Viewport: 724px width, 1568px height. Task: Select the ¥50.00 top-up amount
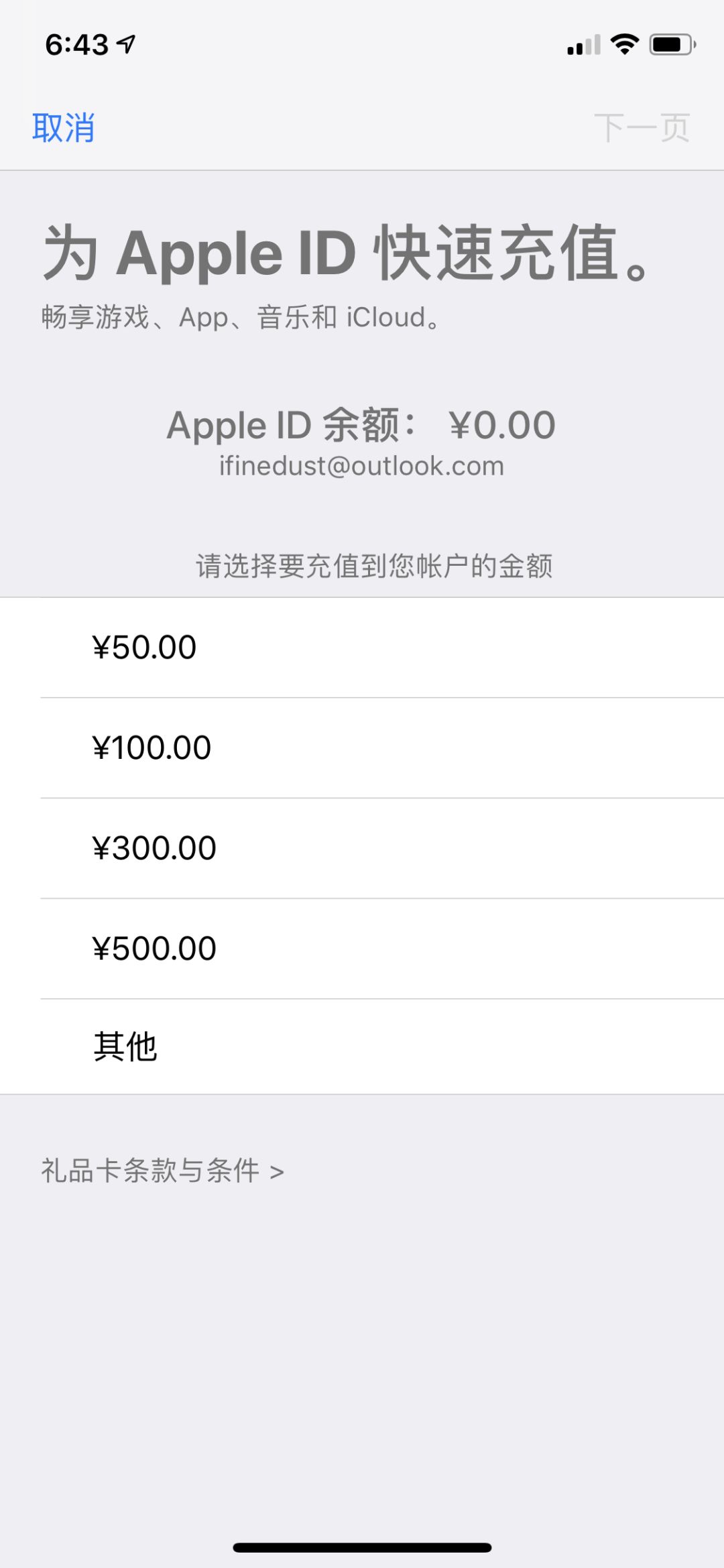pos(362,648)
